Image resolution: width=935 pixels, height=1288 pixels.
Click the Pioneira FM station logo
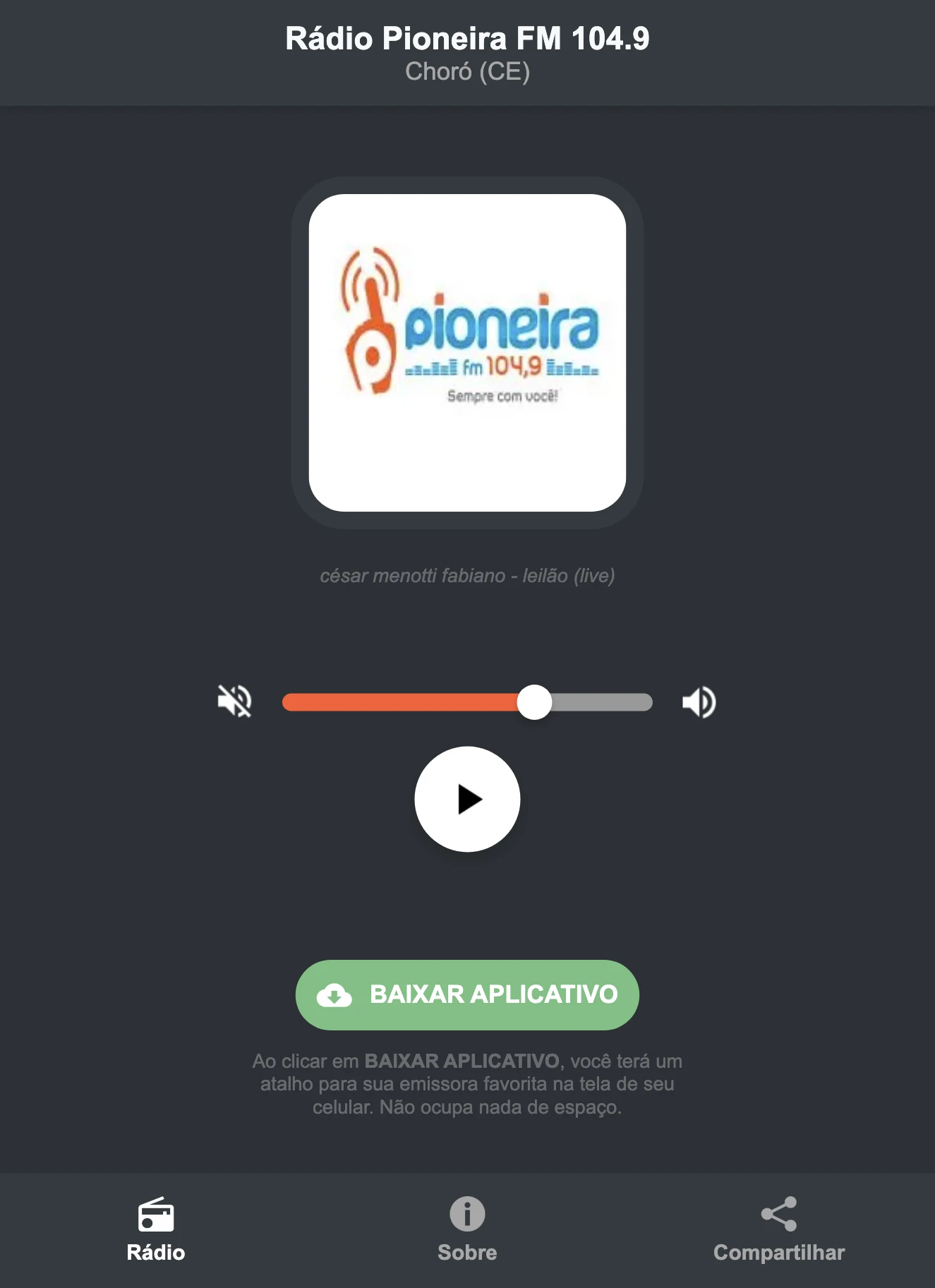click(467, 353)
